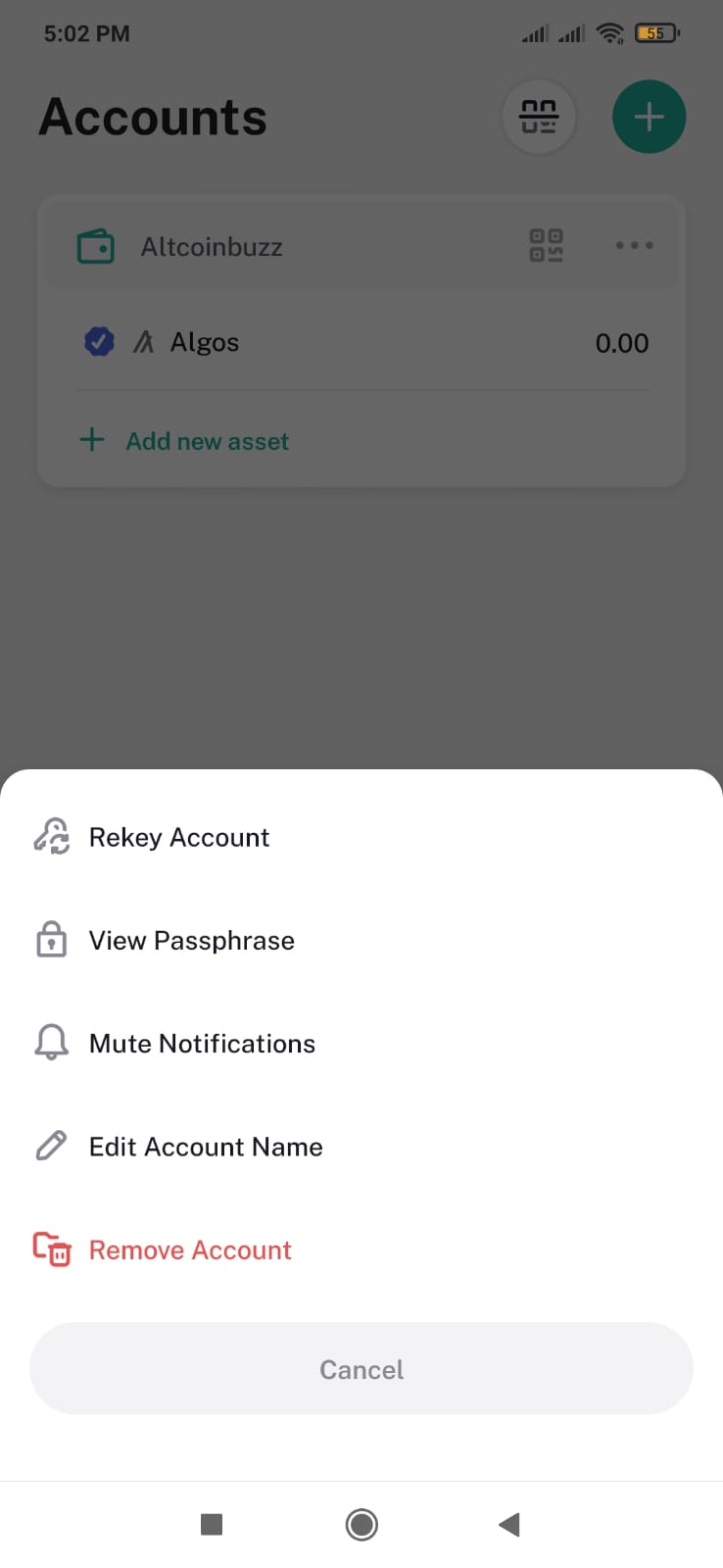Open View Passphrase
Image resolution: width=723 pixels, height=1568 pixels.
(x=191, y=941)
